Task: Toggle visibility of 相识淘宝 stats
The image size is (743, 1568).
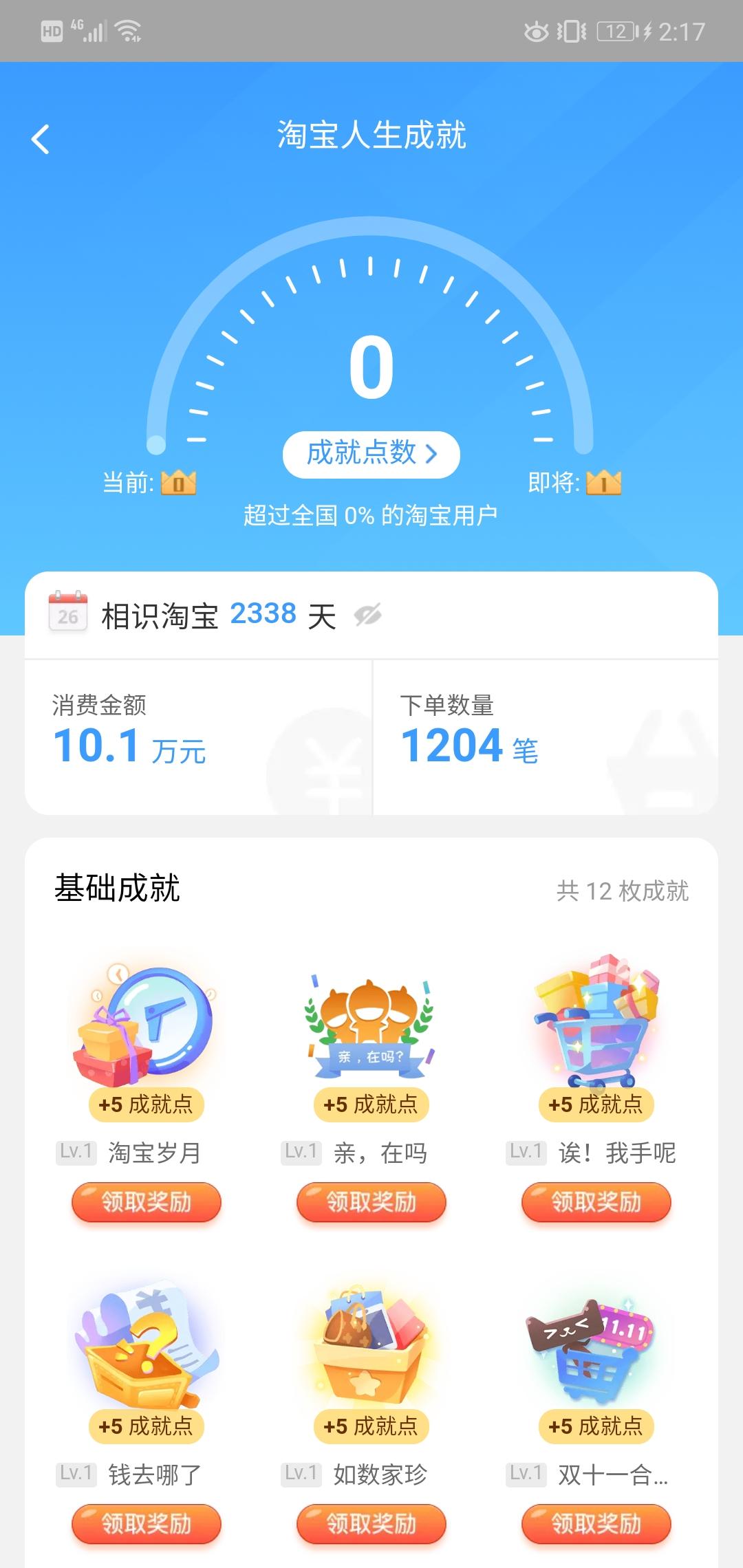Action: click(367, 615)
